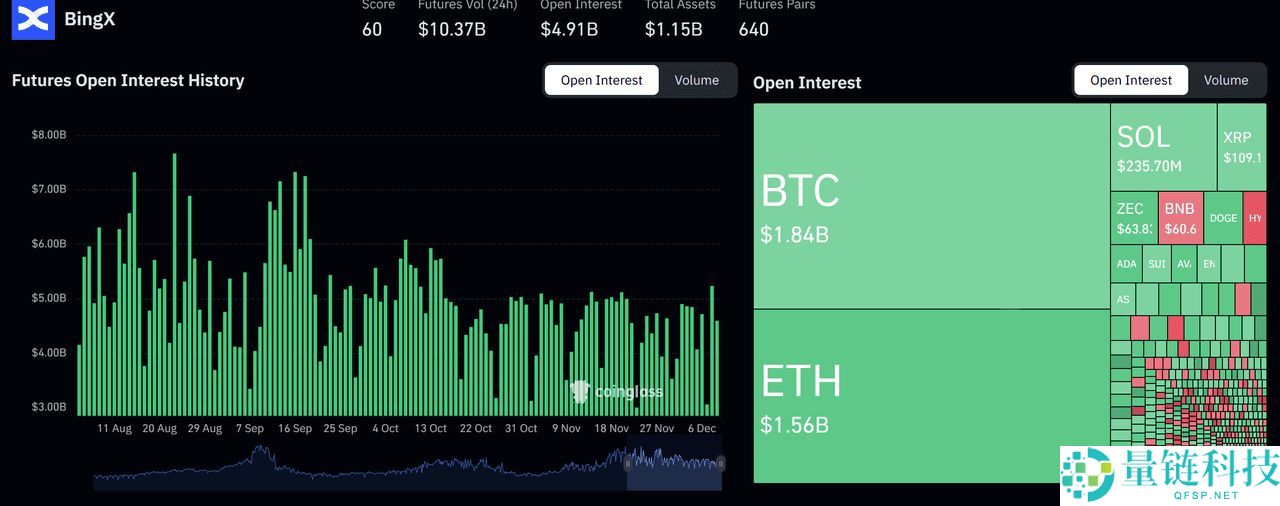Viewport: 1280px width, 506px height.
Task: Select the red BNB tile
Action: [1180, 218]
